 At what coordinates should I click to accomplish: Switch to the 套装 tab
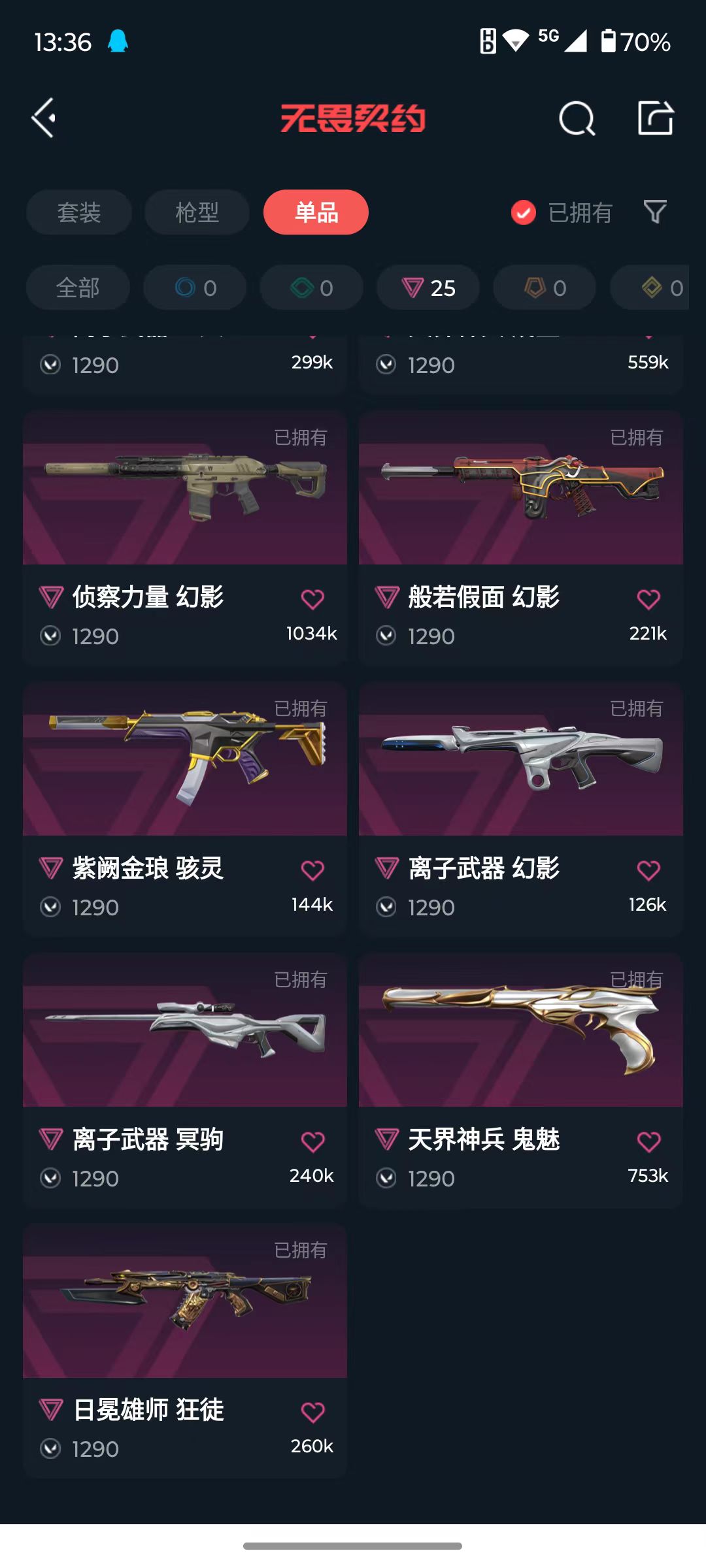(79, 212)
